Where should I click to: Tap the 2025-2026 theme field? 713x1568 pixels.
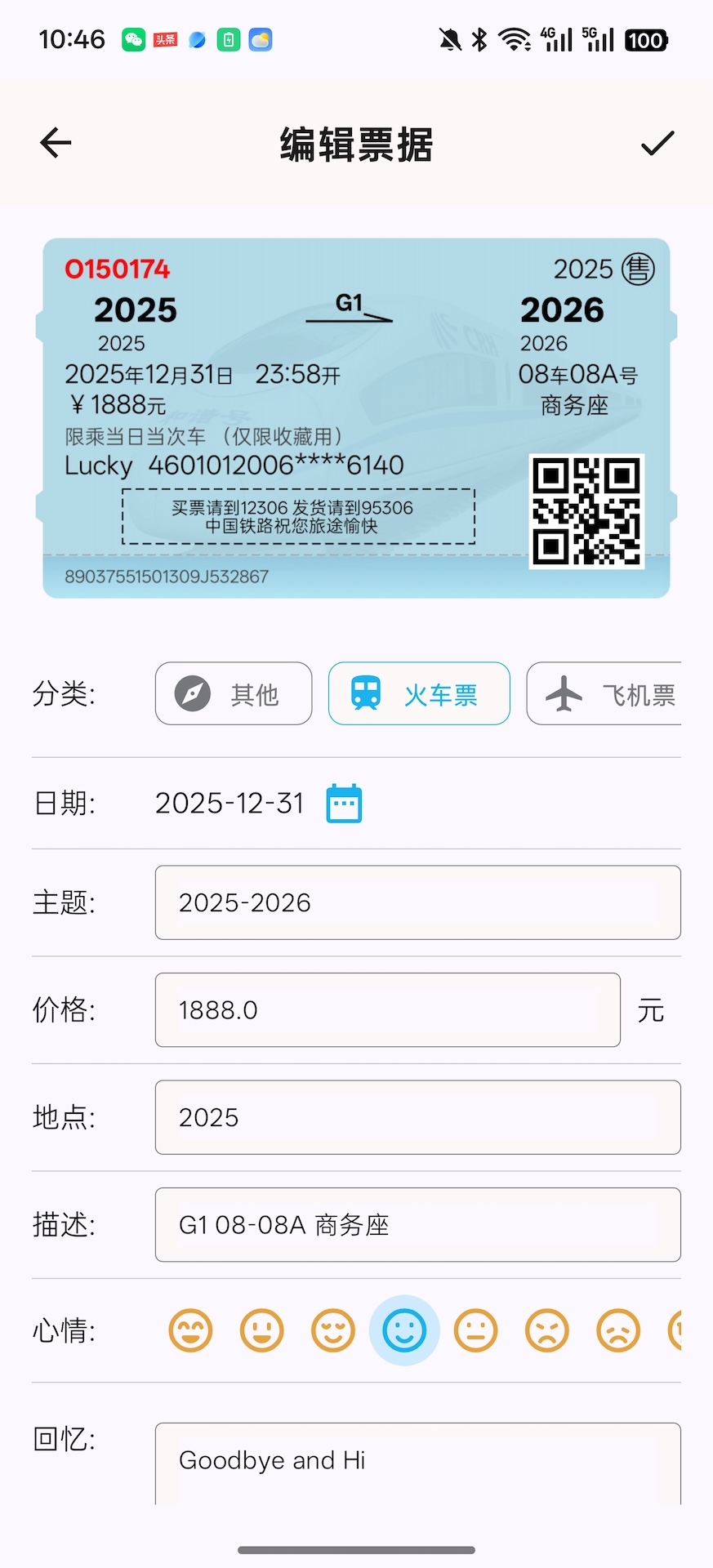click(417, 902)
